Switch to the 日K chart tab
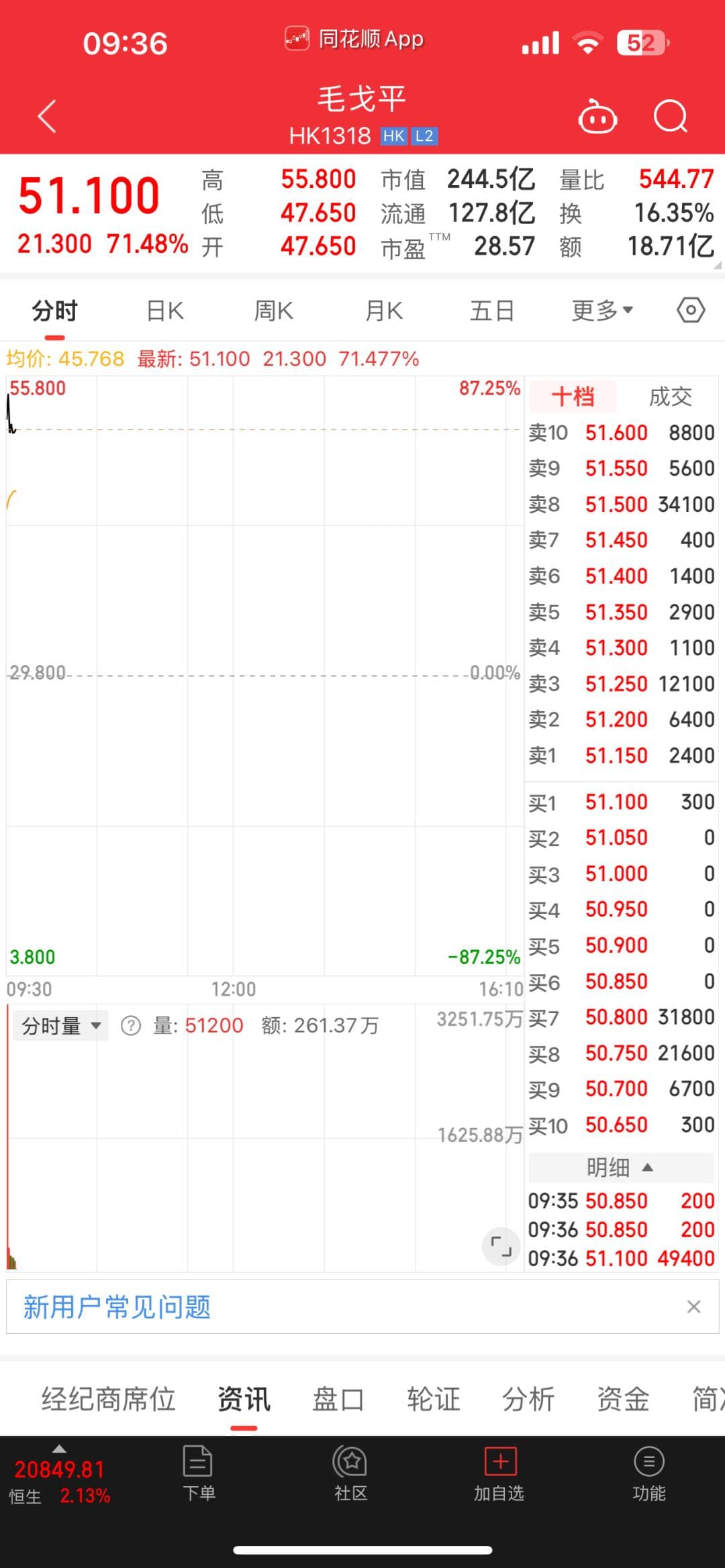This screenshot has width=725, height=1568. (165, 311)
